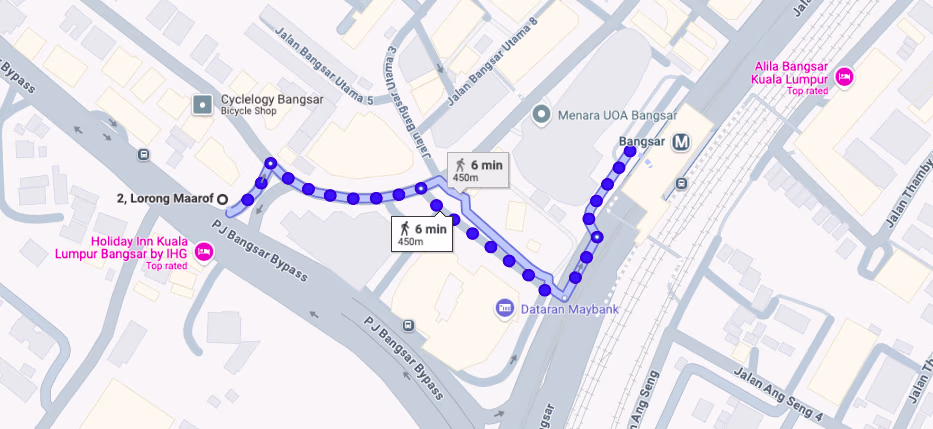This screenshot has height=429, width=933.
Task: Tap the Bangsar metro station icon
Action: pyautogui.click(x=683, y=141)
